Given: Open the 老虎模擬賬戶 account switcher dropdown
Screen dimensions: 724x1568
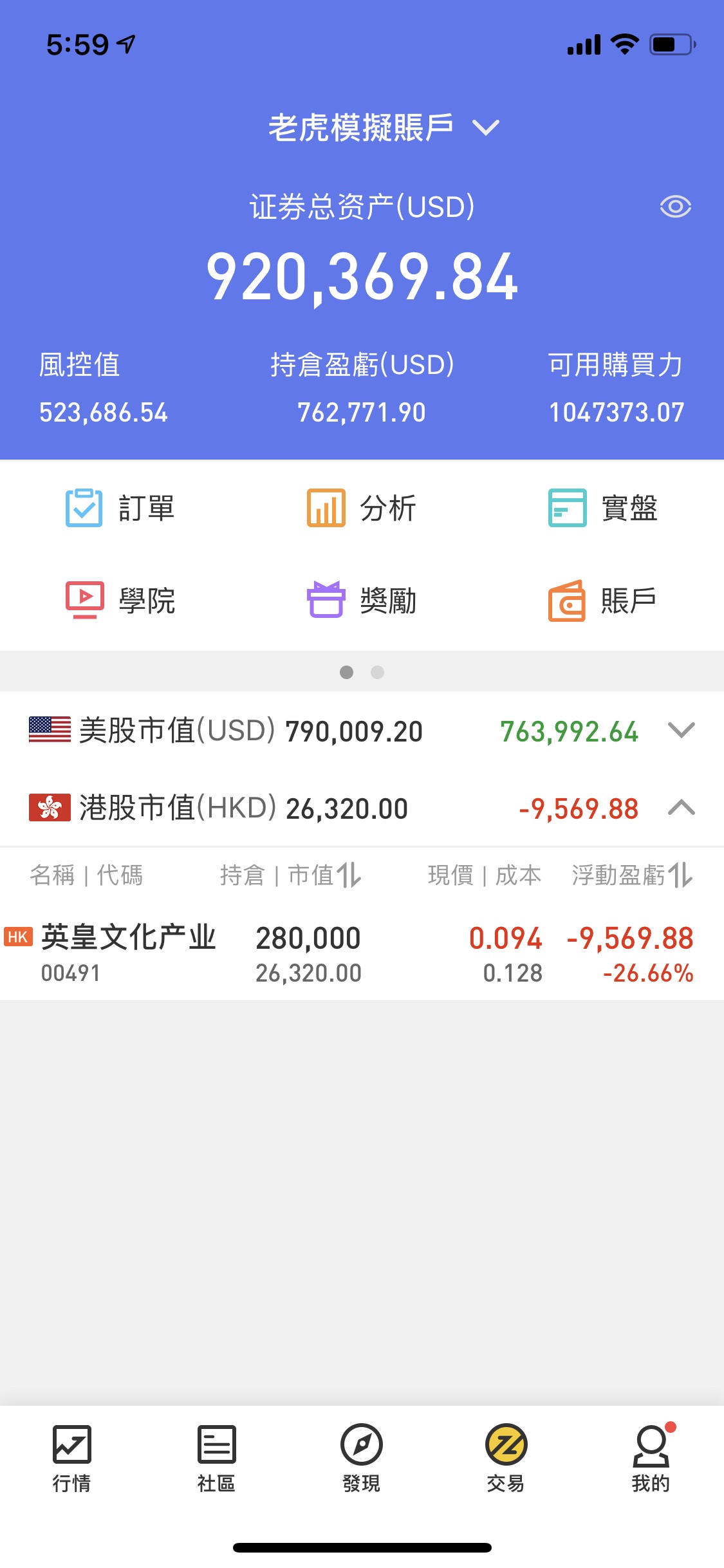Looking at the screenshot, I should 384,127.
